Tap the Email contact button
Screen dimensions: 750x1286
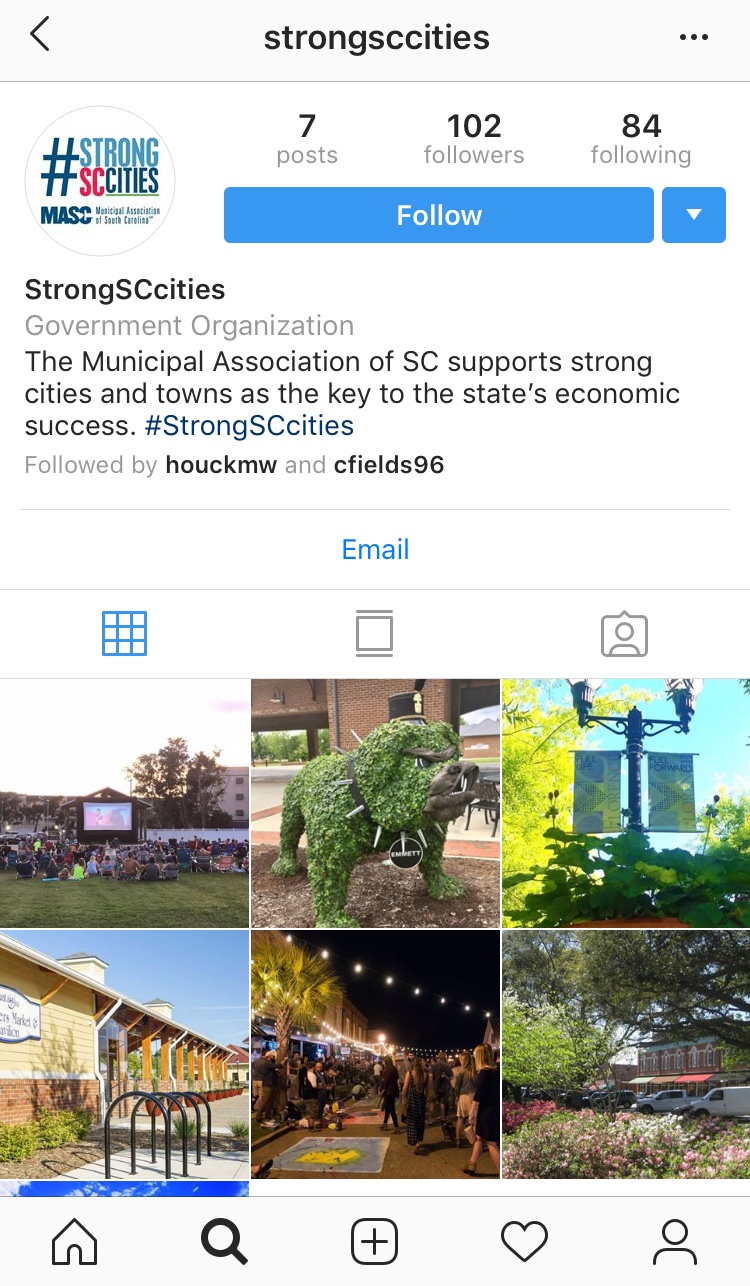(x=374, y=549)
